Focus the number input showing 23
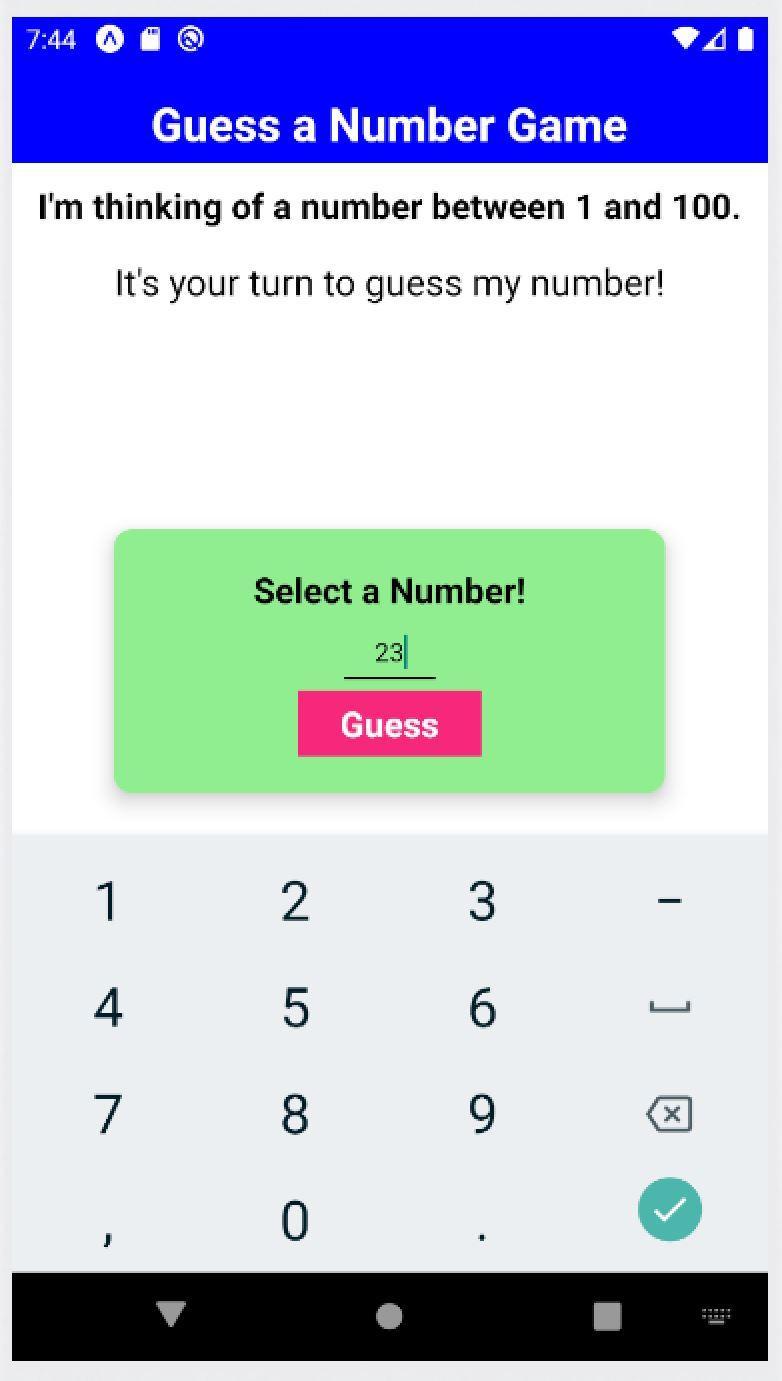Screen dimensions: 782x1381 (389, 653)
